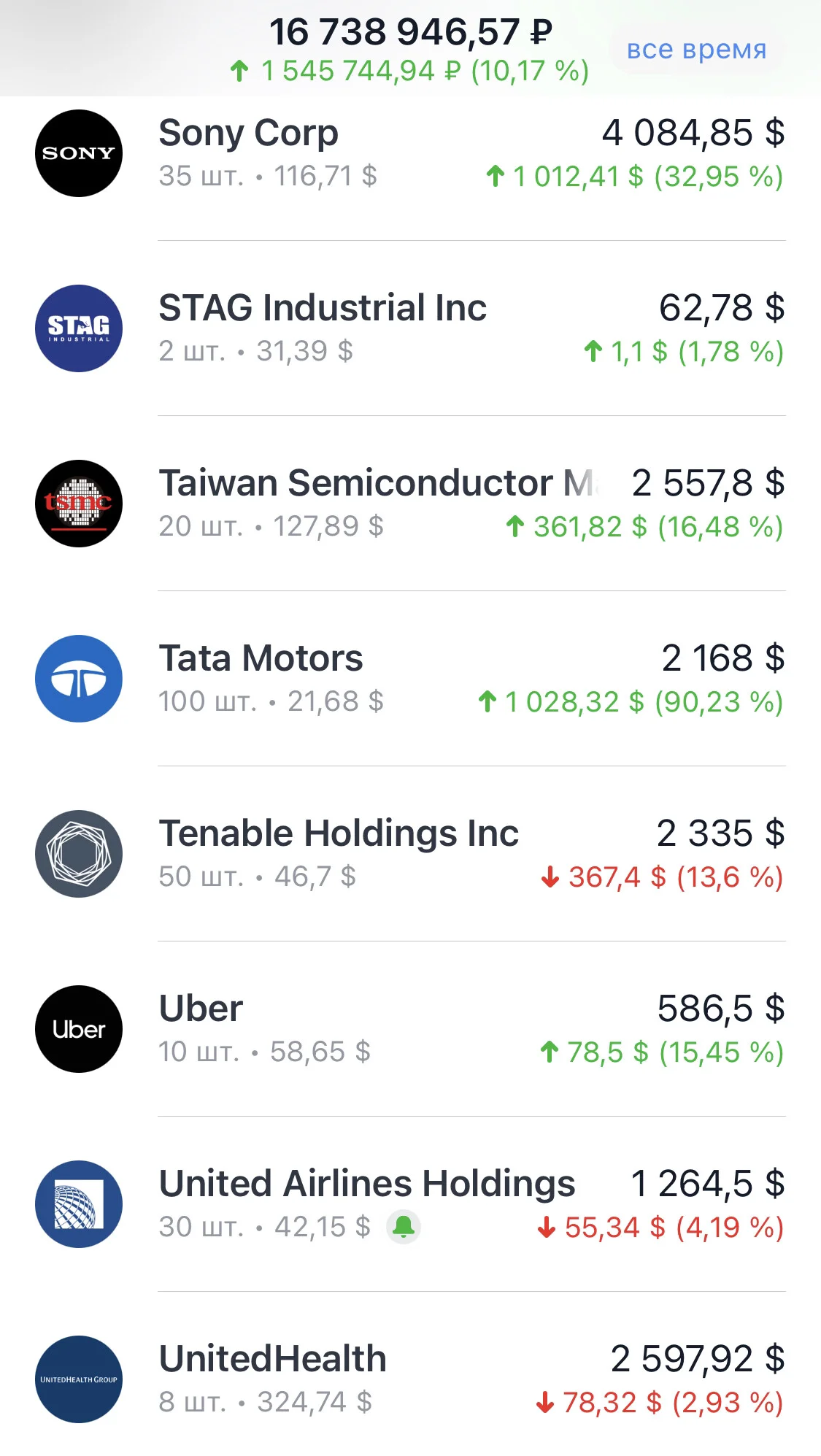Screen dimensions: 821x1456
Task: Select the Tata Motors row
Action: 410,679
